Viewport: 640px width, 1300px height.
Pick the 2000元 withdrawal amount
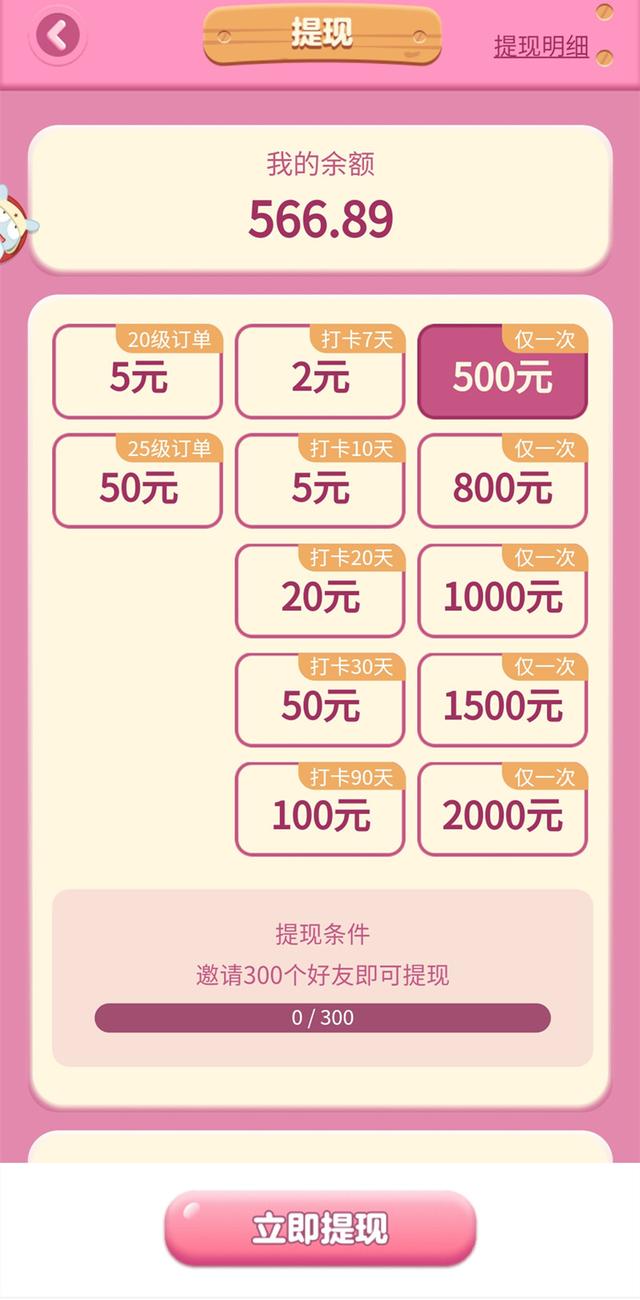click(502, 811)
